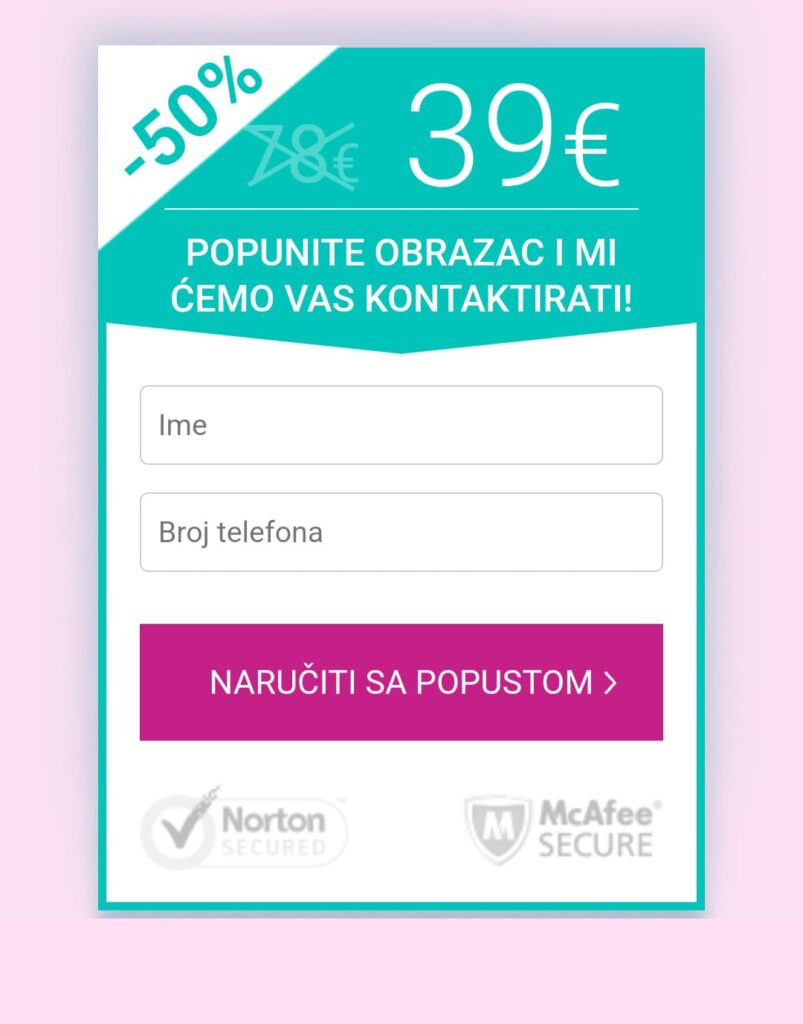
Task: Submit with NARUČITI SA POPUSTOM button
Action: [x=401, y=682]
